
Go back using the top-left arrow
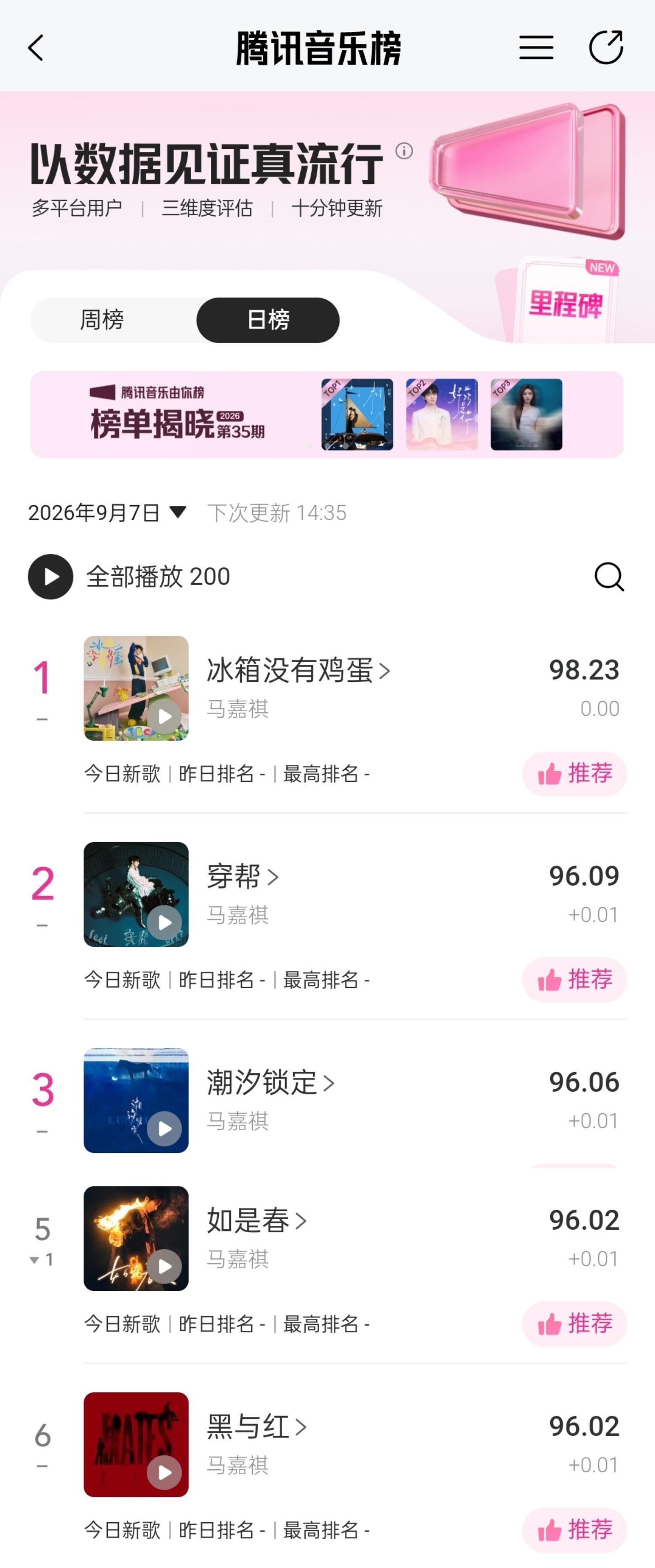point(36,48)
